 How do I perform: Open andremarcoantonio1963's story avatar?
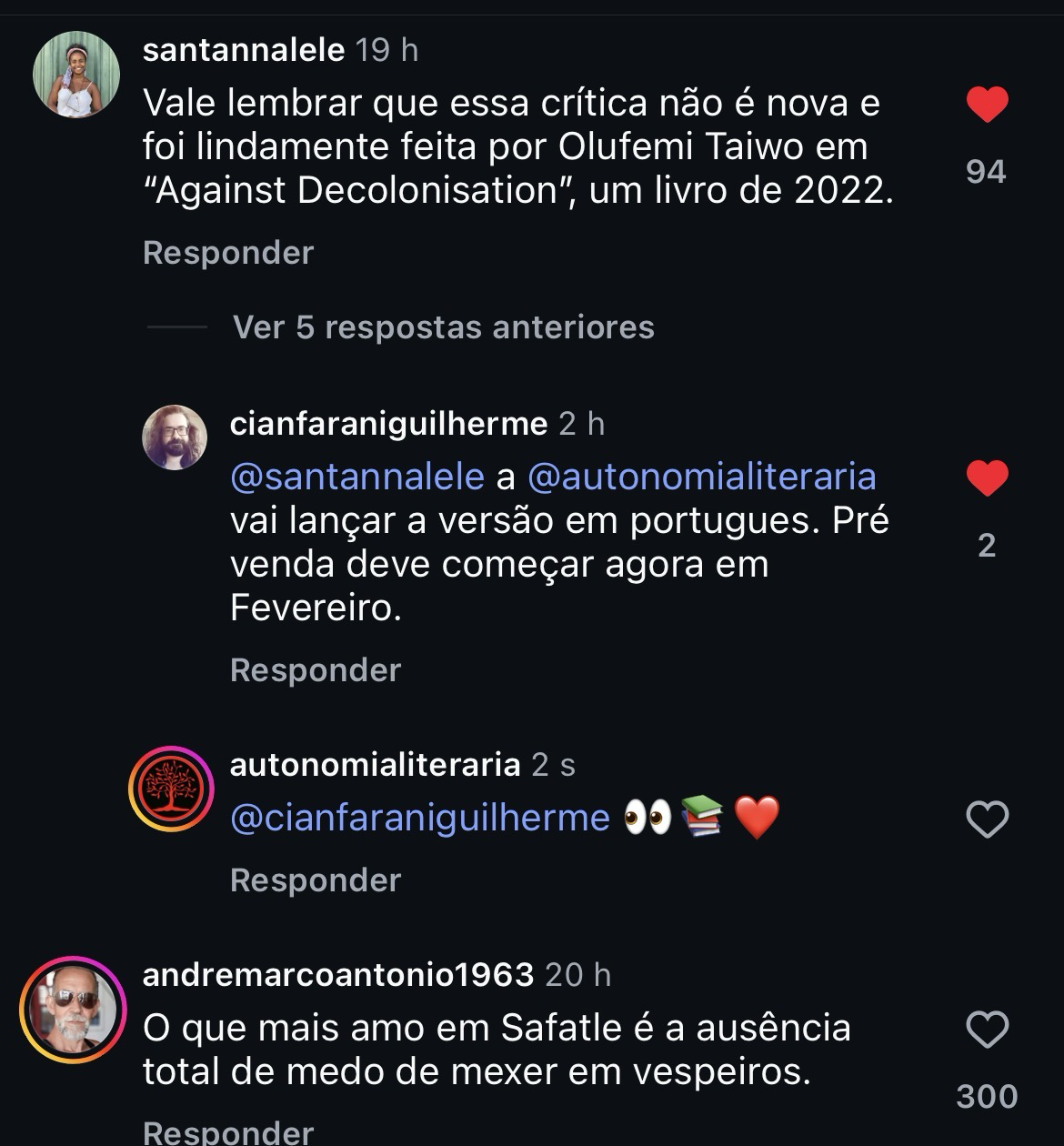pyautogui.click(x=73, y=1010)
